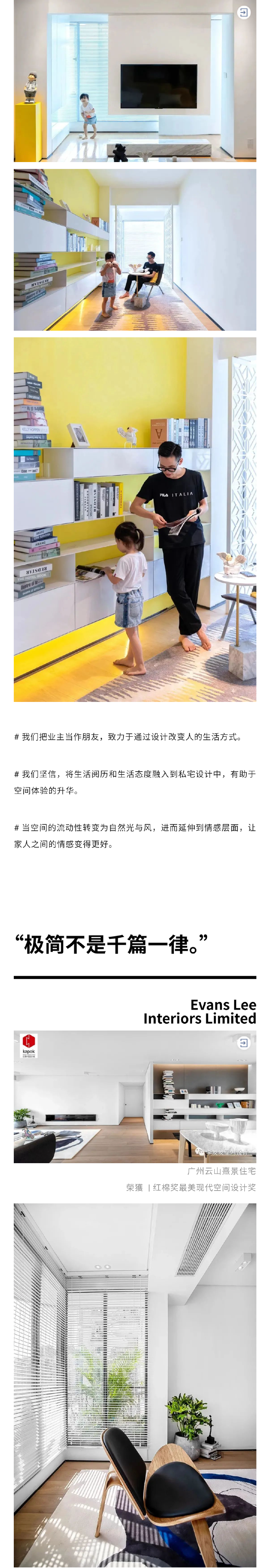Tap the open icon on the Evans Lee photo
Screen dimensions: 270x1568
[243, 1043]
